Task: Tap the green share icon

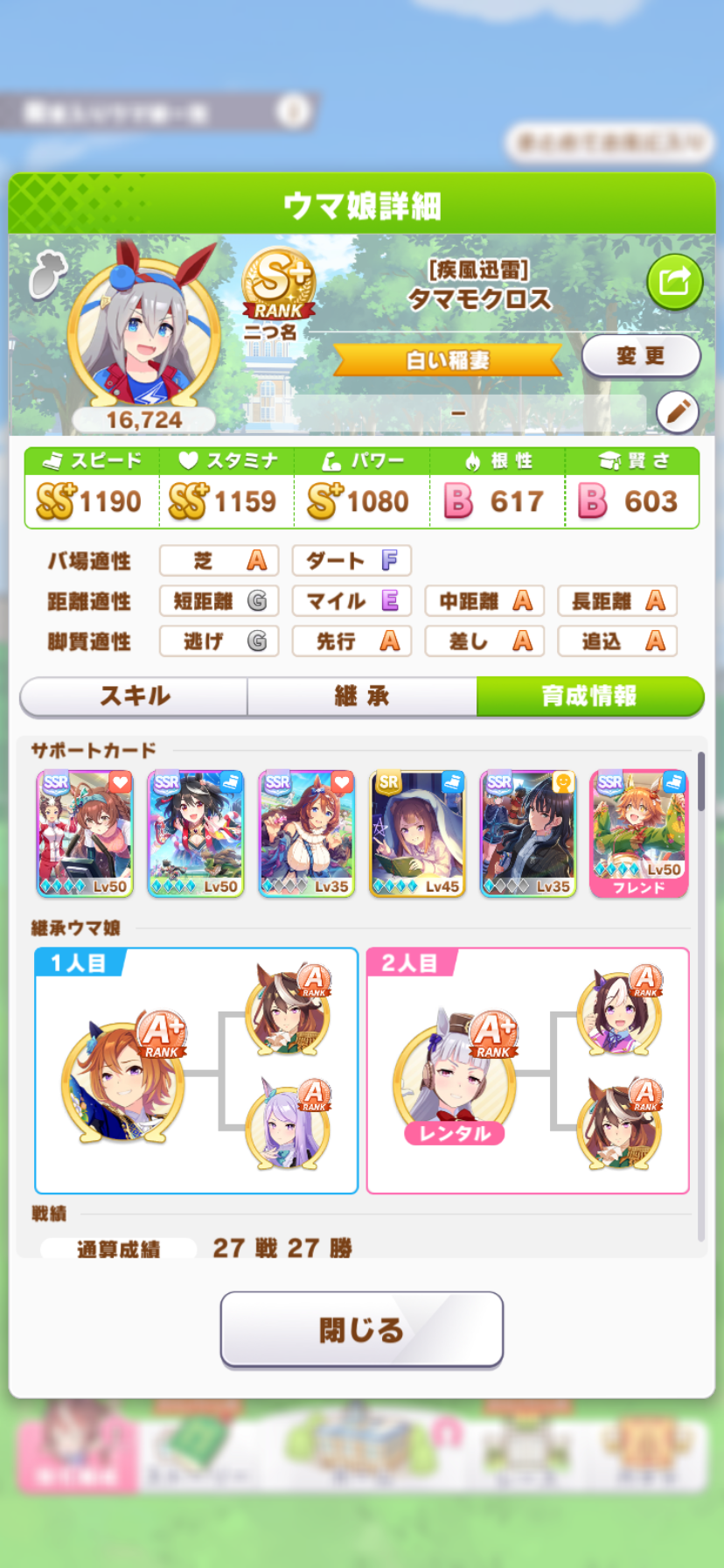Action: coord(674,282)
